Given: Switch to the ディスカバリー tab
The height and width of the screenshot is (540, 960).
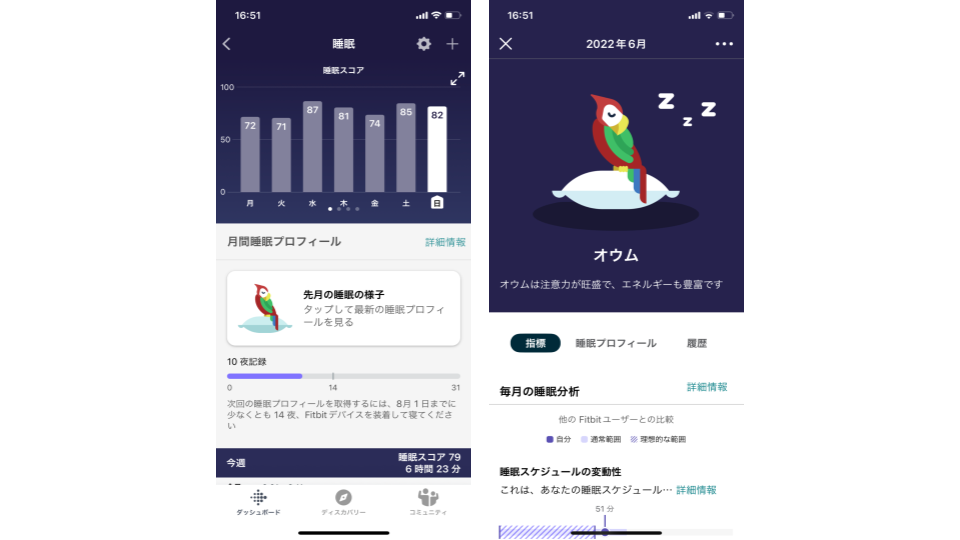Looking at the screenshot, I should pyautogui.click(x=343, y=501).
